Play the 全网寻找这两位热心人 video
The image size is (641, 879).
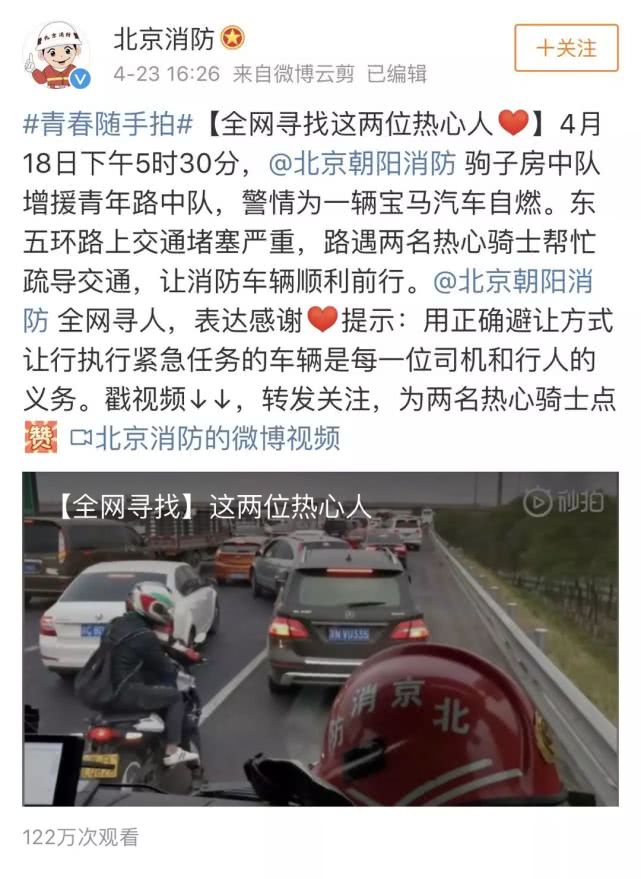[x=320, y=640]
